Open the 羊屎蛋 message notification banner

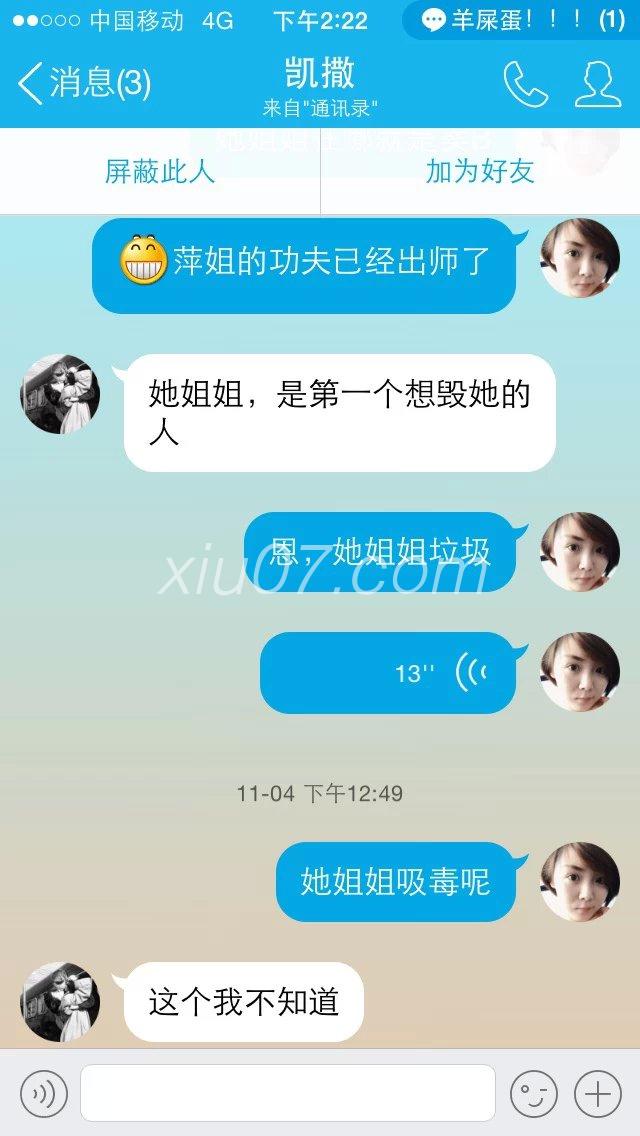[x=521, y=20]
